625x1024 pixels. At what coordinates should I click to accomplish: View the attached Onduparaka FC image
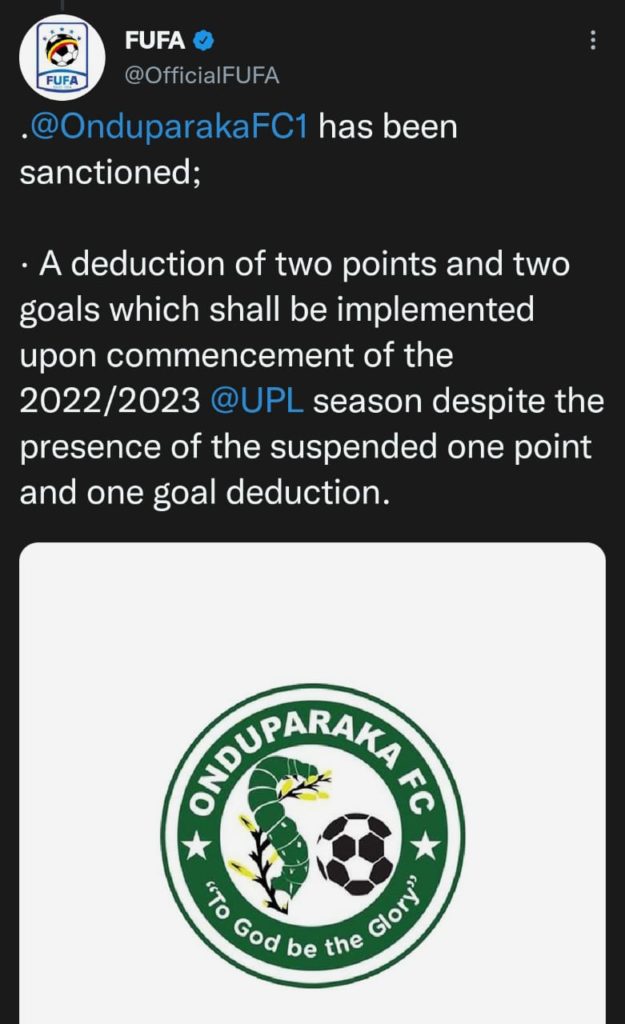click(312, 783)
